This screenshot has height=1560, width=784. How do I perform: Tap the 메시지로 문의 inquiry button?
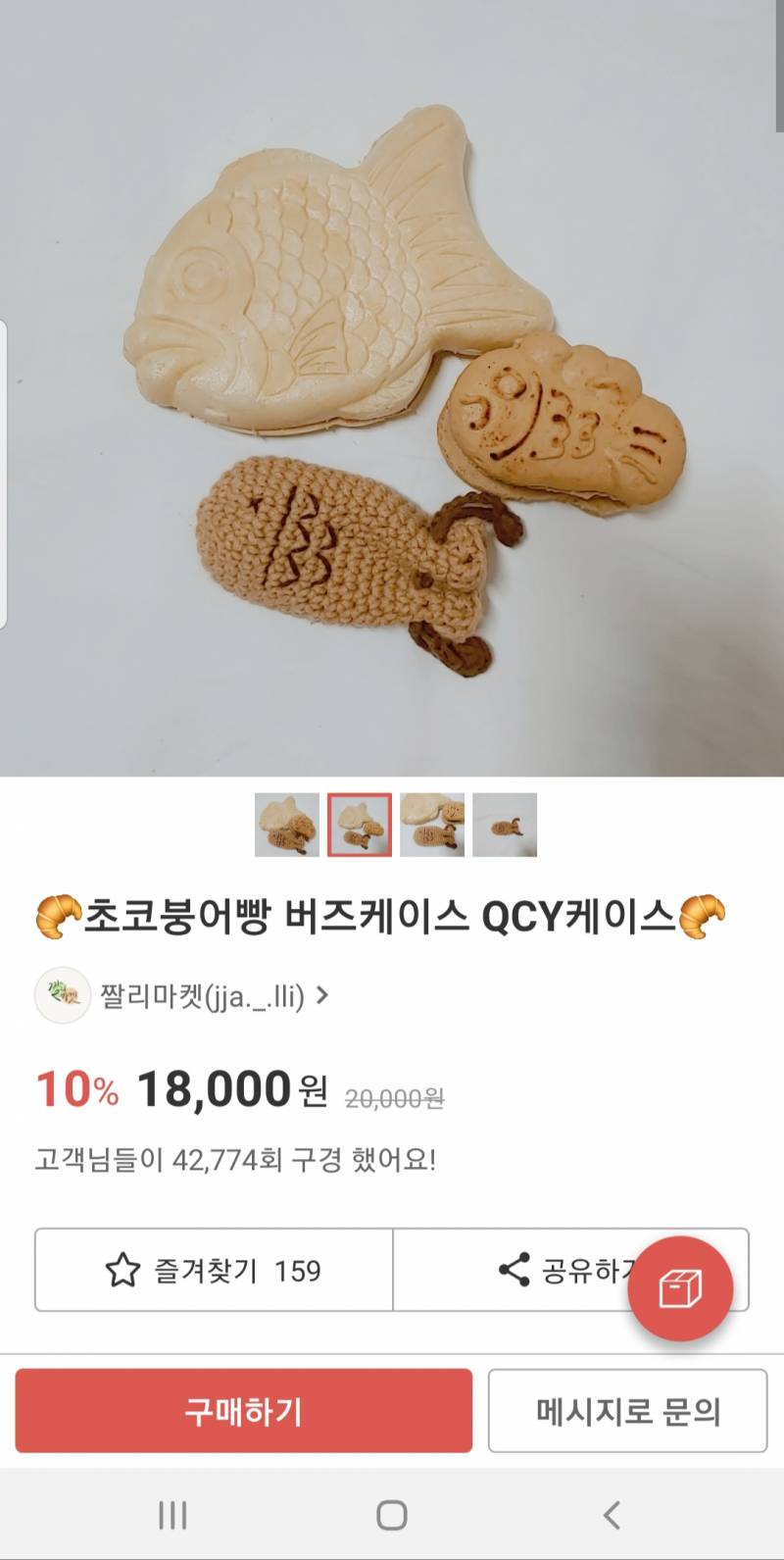(627, 1412)
